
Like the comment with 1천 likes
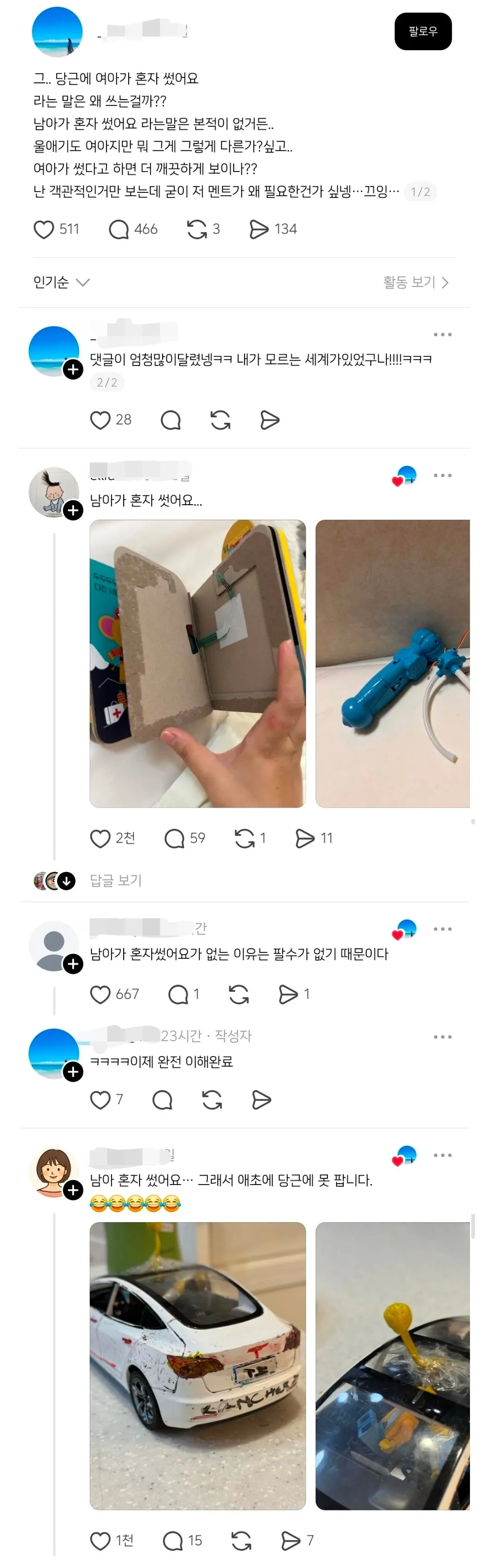101,1540
